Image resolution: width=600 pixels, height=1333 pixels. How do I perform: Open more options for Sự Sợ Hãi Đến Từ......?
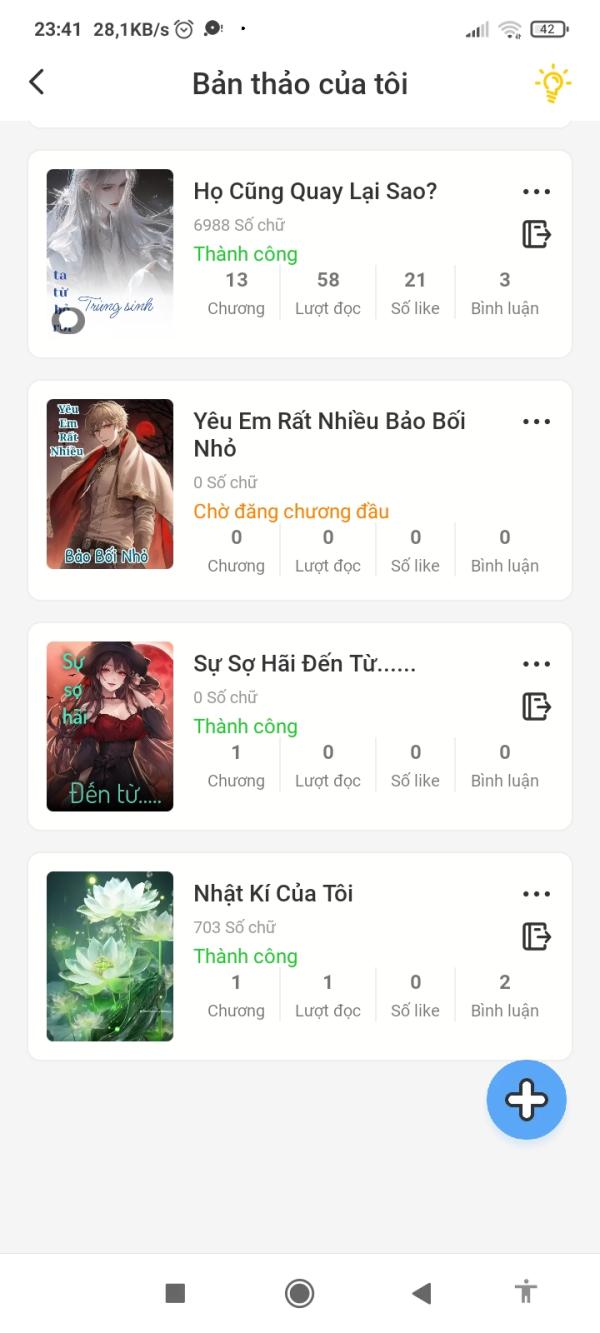(536, 664)
